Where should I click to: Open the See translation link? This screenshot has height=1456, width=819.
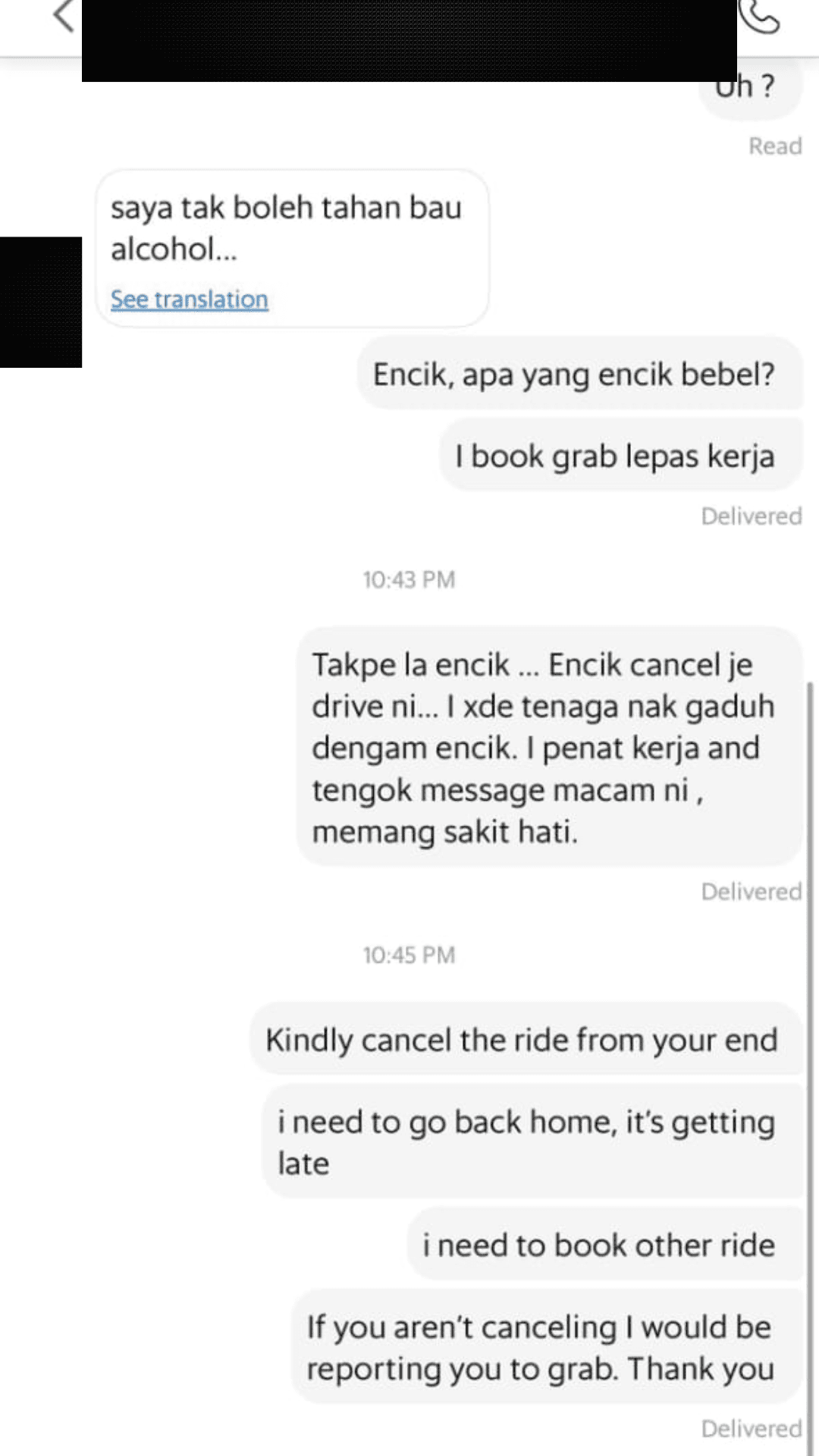pos(188,299)
